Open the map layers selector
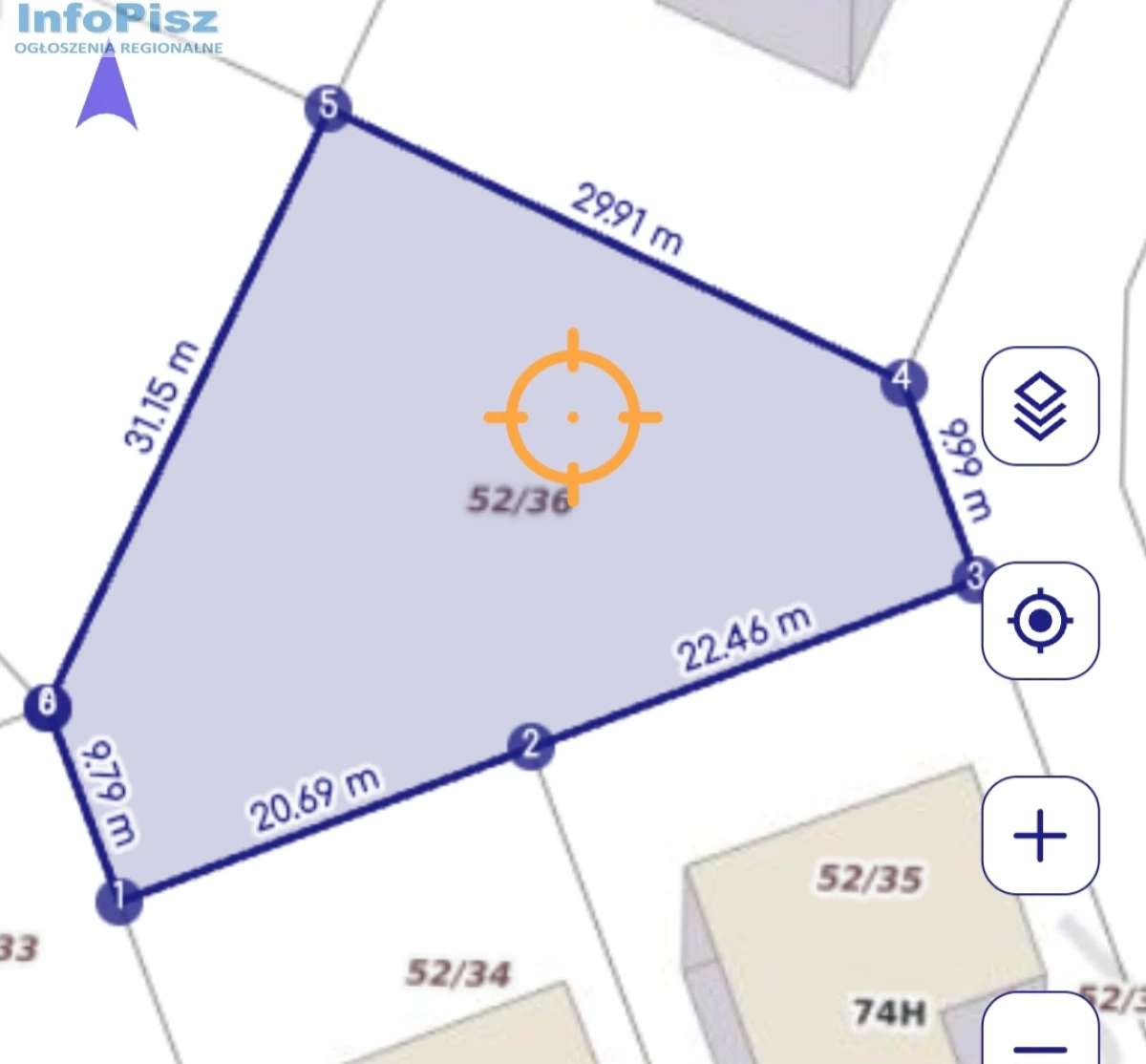The height and width of the screenshot is (1064, 1146). (x=1040, y=406)
